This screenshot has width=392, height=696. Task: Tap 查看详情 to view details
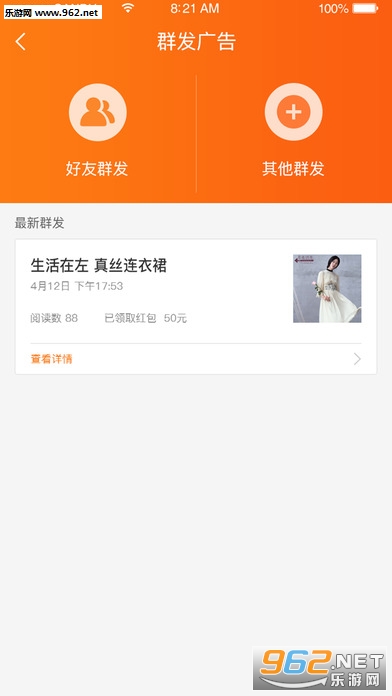(51, 359)
